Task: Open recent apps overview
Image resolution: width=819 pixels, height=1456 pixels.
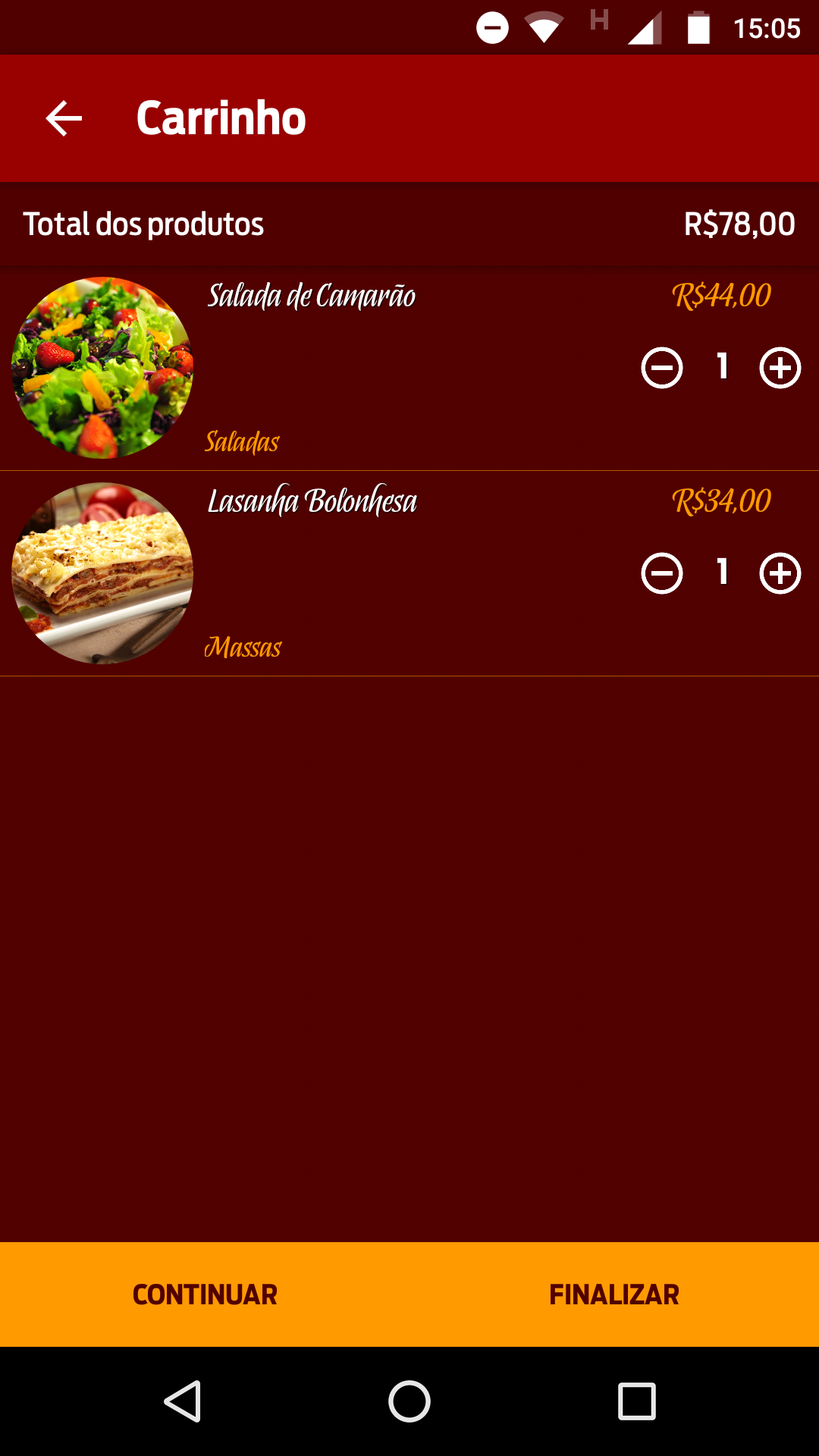Action: [x=637, y=1401]
